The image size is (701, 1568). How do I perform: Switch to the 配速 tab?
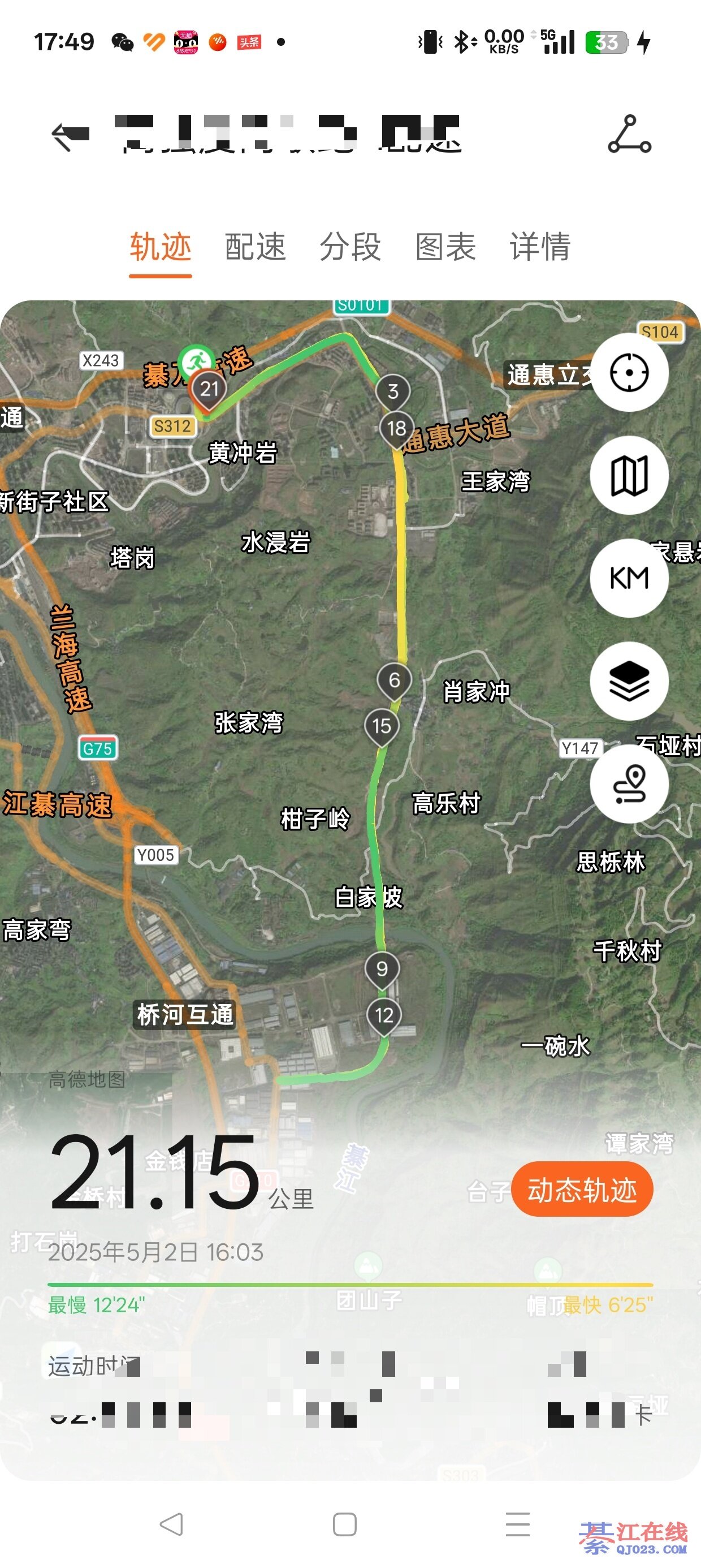[255, 247]
